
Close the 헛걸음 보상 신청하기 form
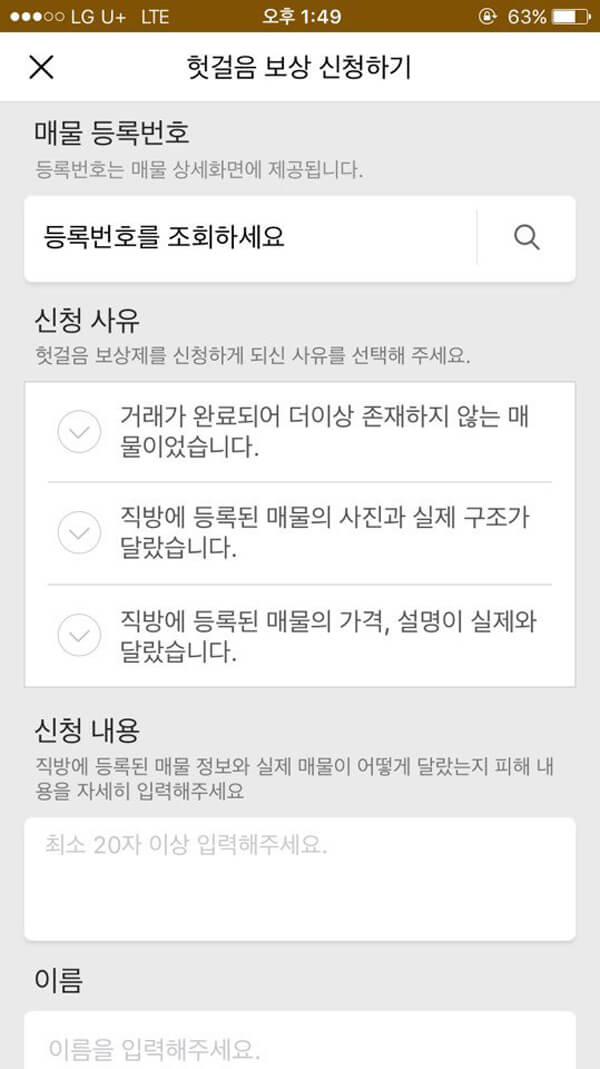41,67
